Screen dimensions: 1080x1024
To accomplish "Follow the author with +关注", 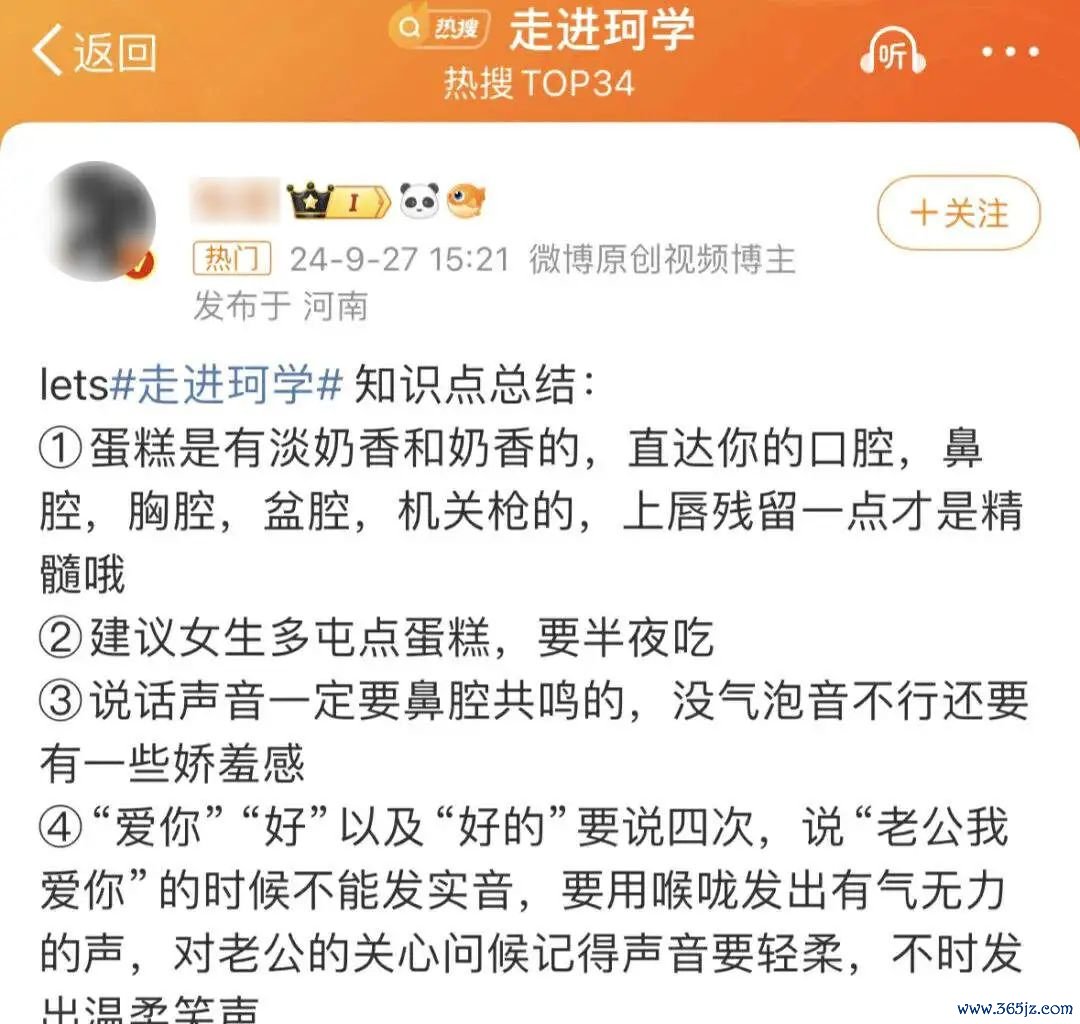I will pyautogui.click(x=958, y=213).
